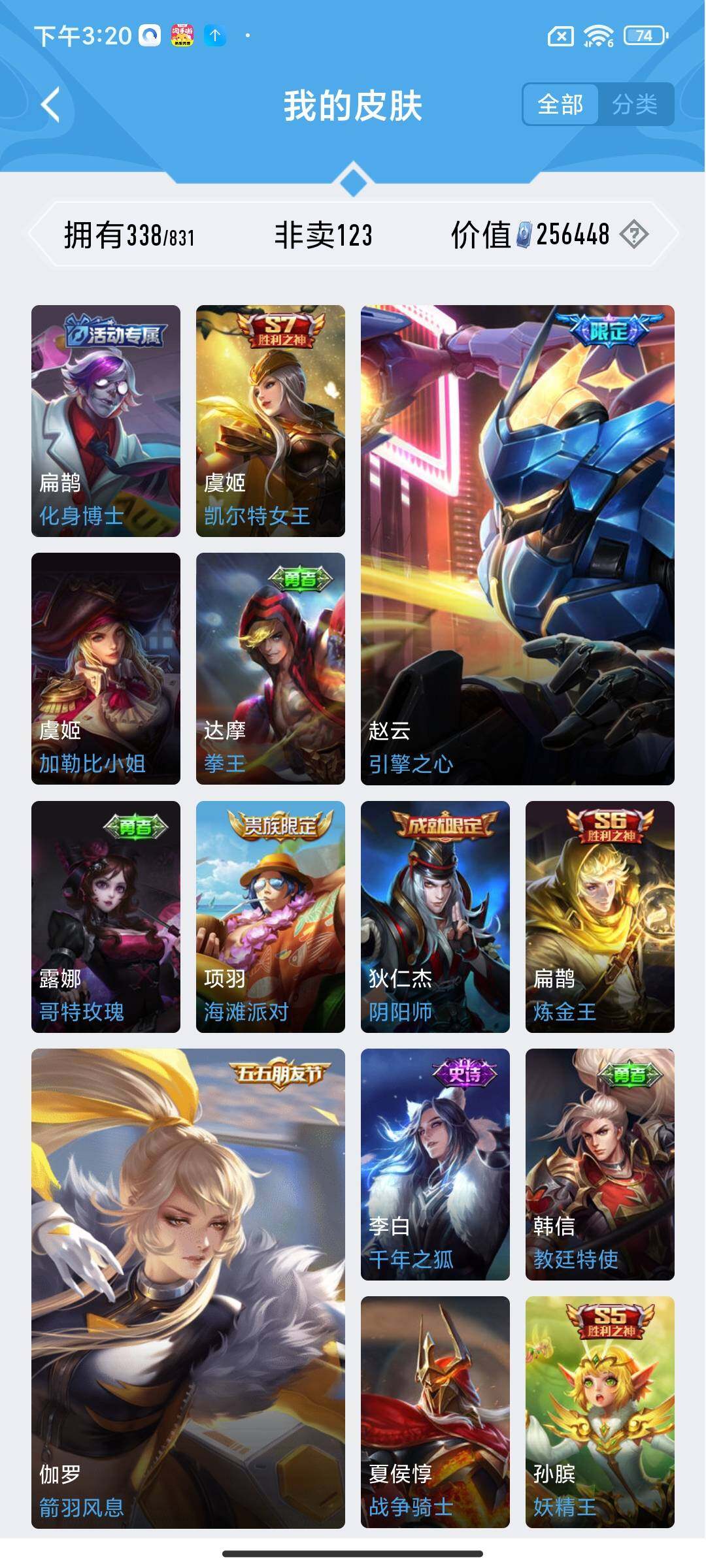Open 夏侯惇 战争骑士 skin card

click(x=435, y=1412)
